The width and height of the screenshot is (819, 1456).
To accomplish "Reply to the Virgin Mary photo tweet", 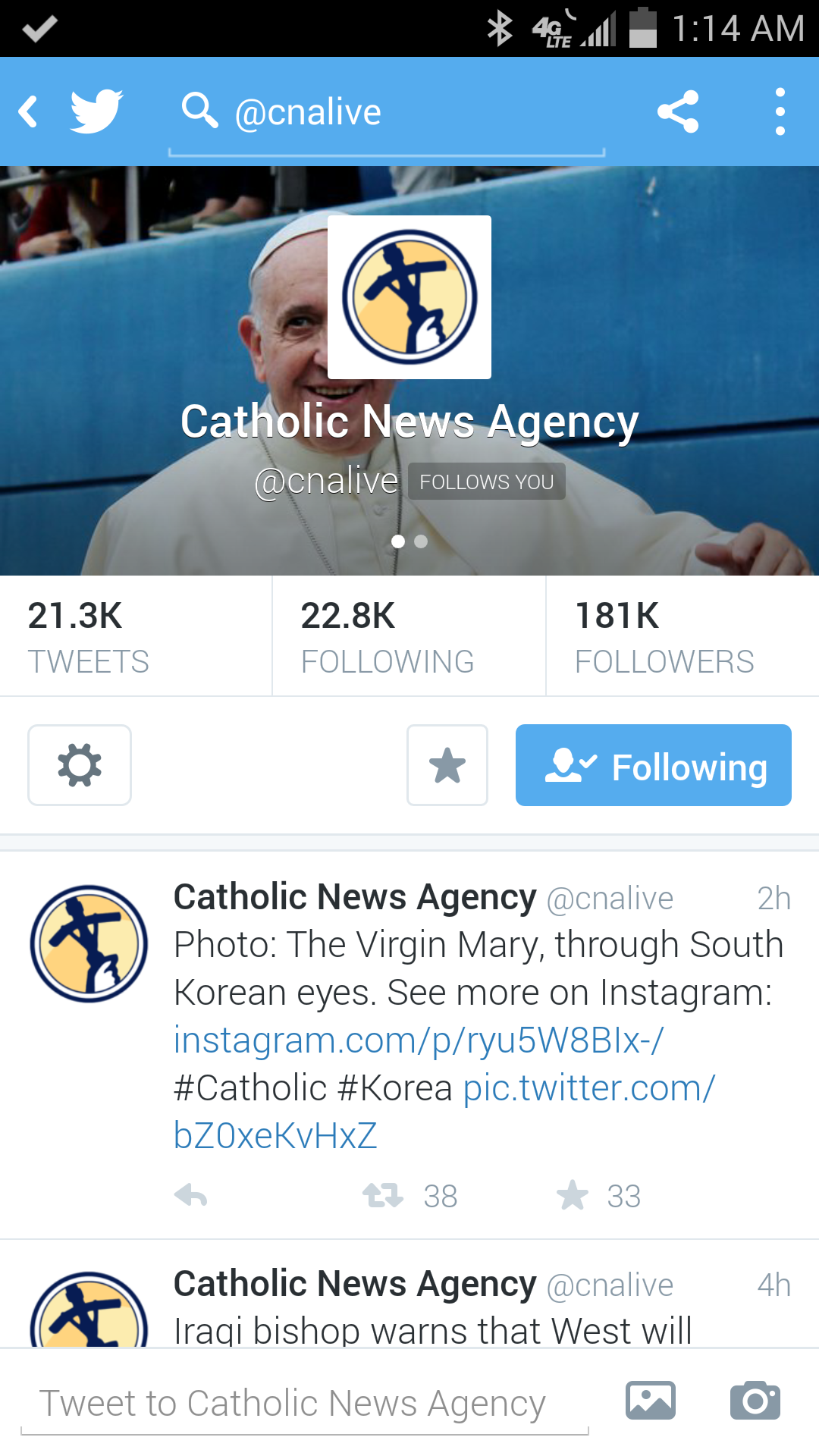I will click(x=191, y=1196).
